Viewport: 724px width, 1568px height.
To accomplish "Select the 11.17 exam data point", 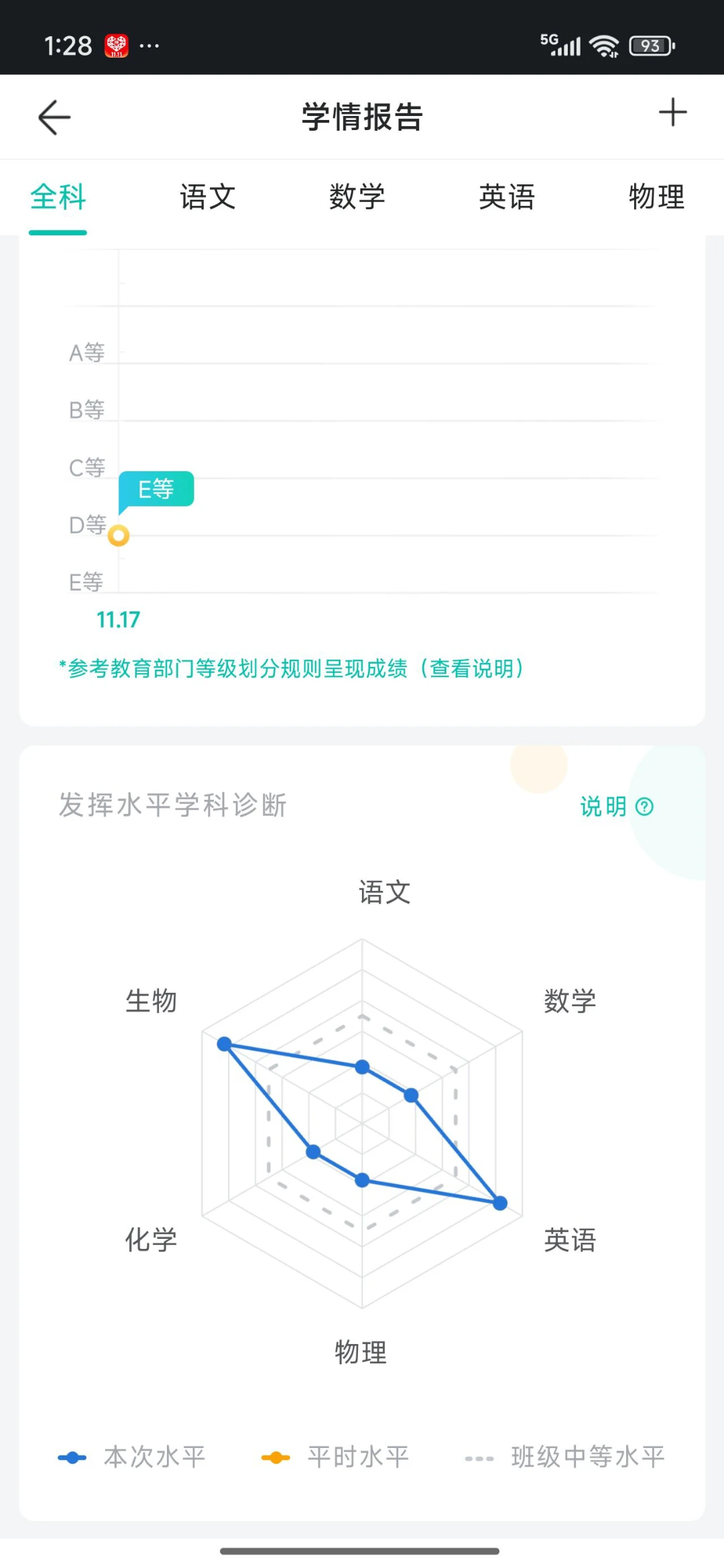I will tap(119, 536).
